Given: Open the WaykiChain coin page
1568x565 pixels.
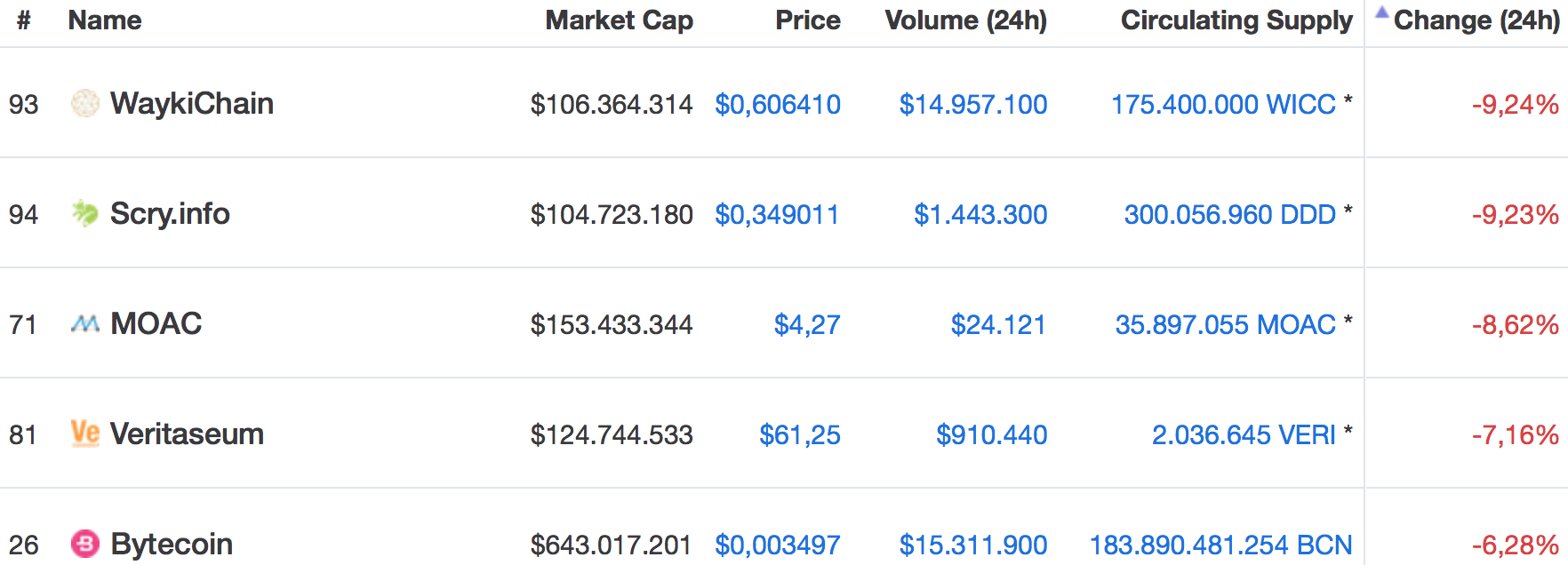Looking at the screenshot, I should [191, 104].
